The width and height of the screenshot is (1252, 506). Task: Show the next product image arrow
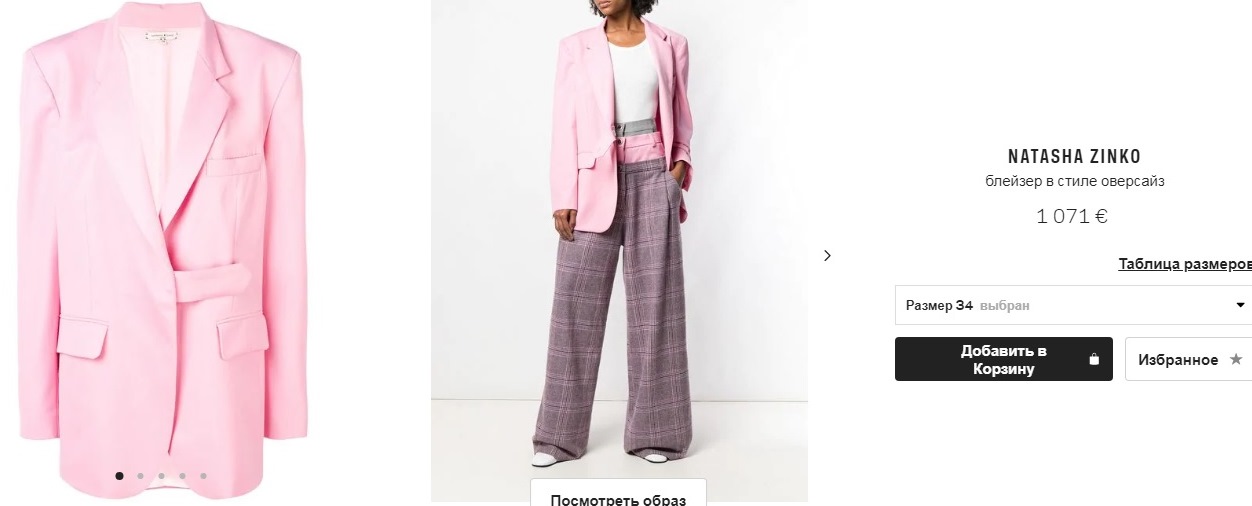tap(827, 256)
